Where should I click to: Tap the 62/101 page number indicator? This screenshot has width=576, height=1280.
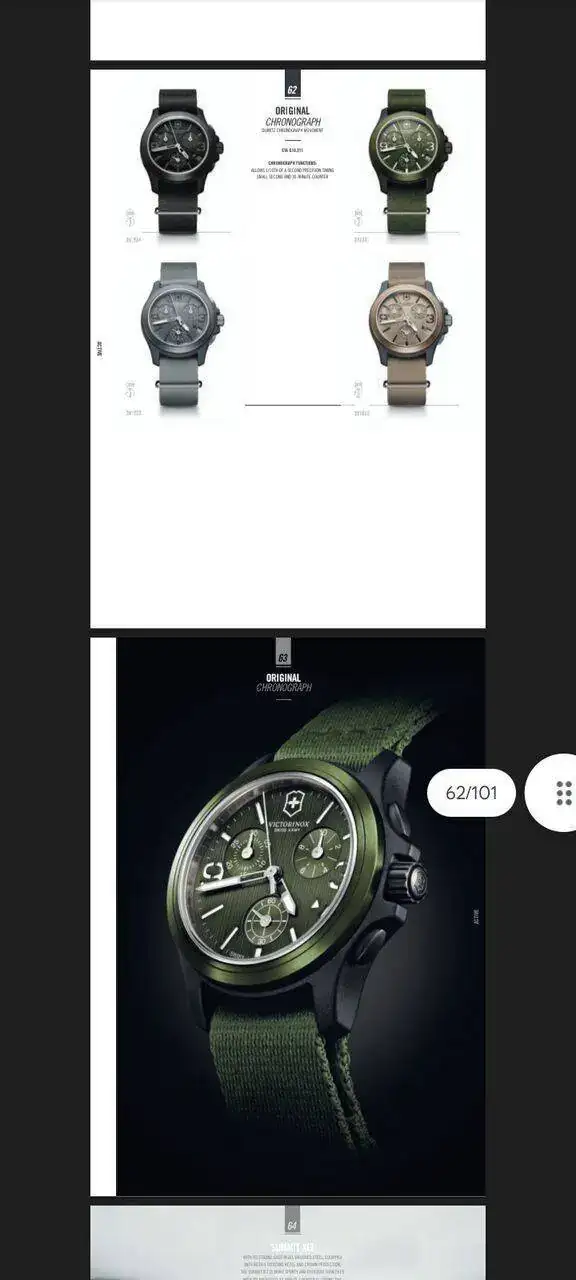pyautogui.click(x=471, y=793)
